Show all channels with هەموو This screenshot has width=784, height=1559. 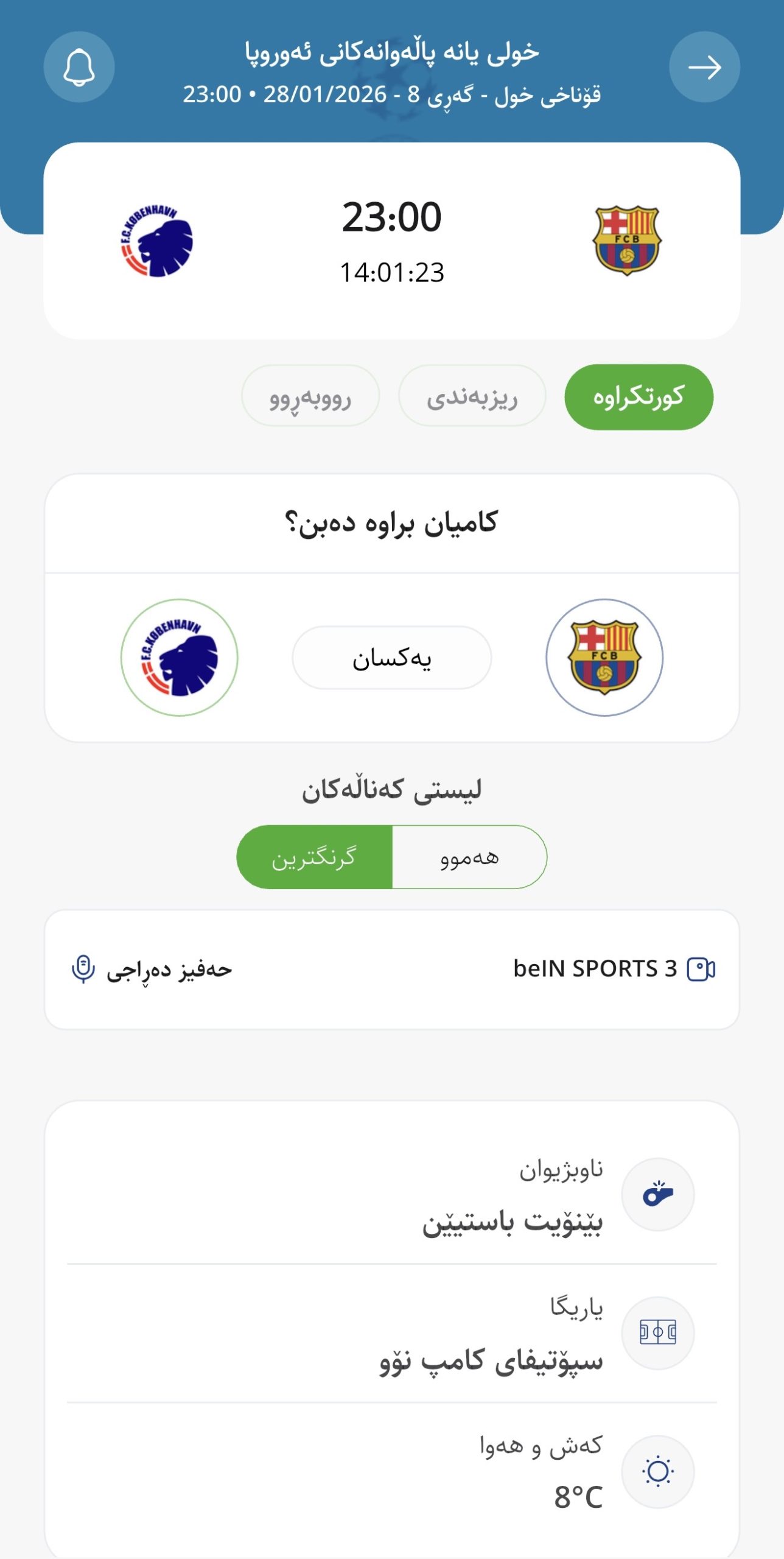469,857
